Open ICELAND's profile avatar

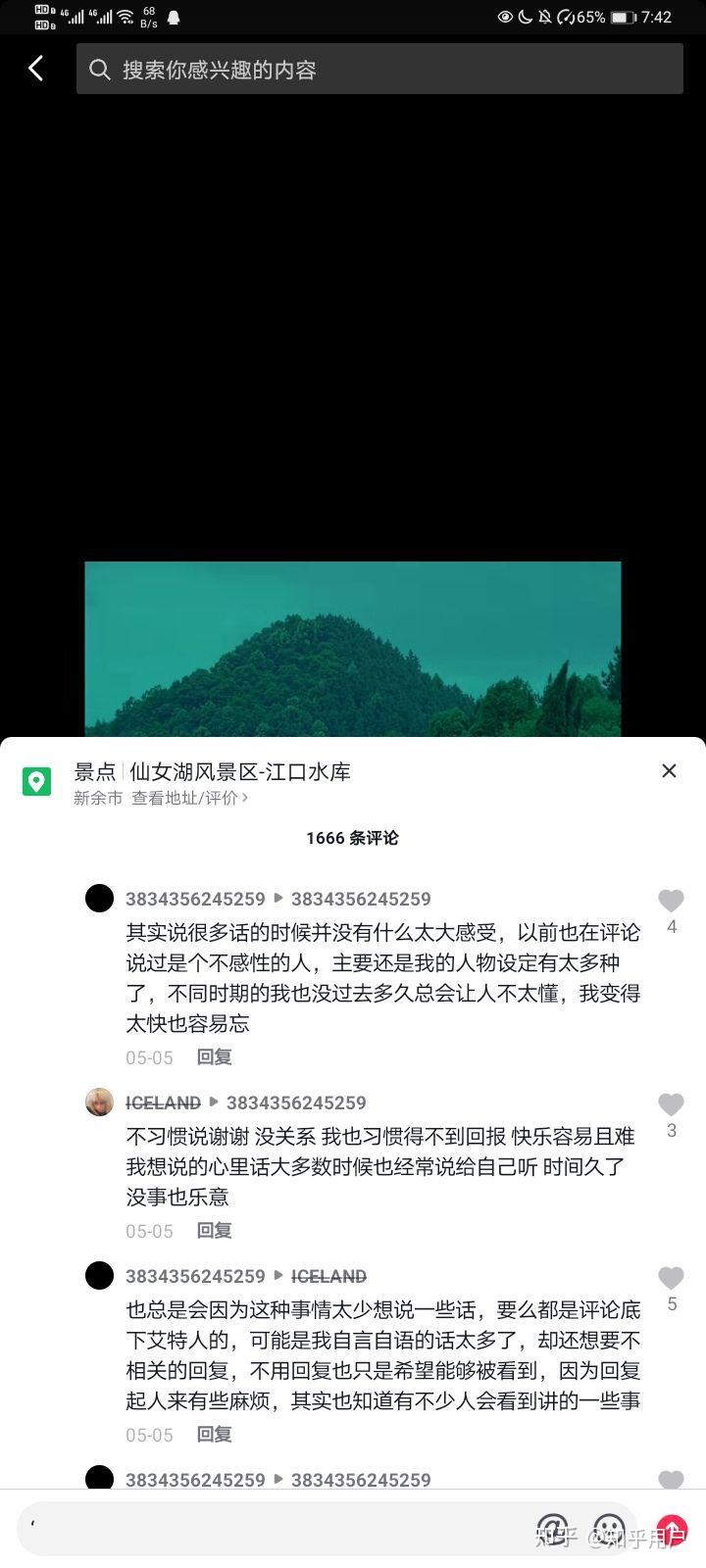(x=99, y=1102)
